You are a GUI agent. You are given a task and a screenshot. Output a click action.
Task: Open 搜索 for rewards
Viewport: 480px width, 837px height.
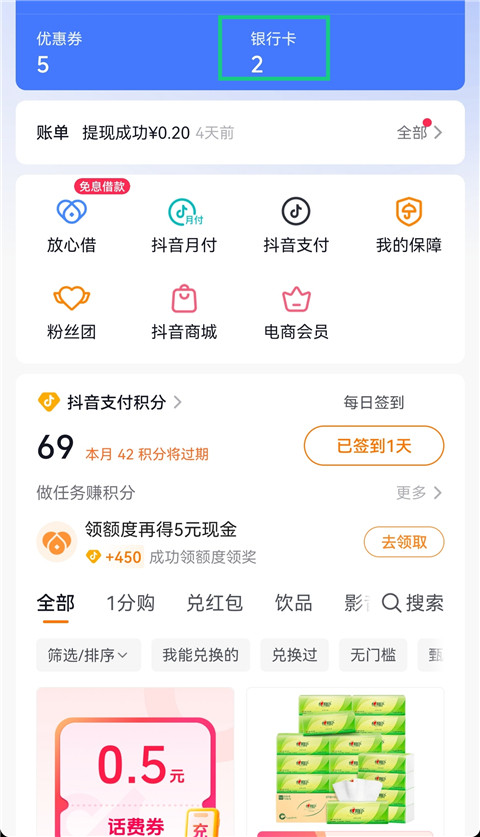click(413, 603)
